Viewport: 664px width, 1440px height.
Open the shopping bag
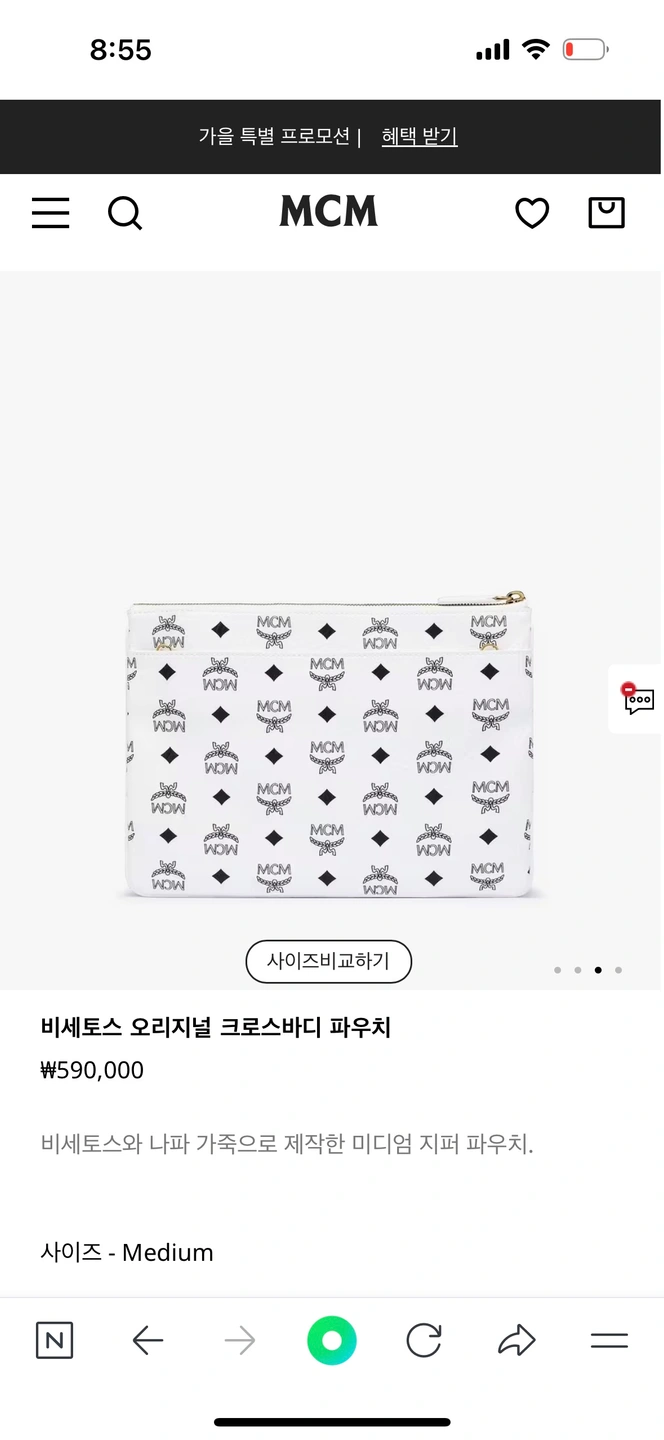point(606,212)
